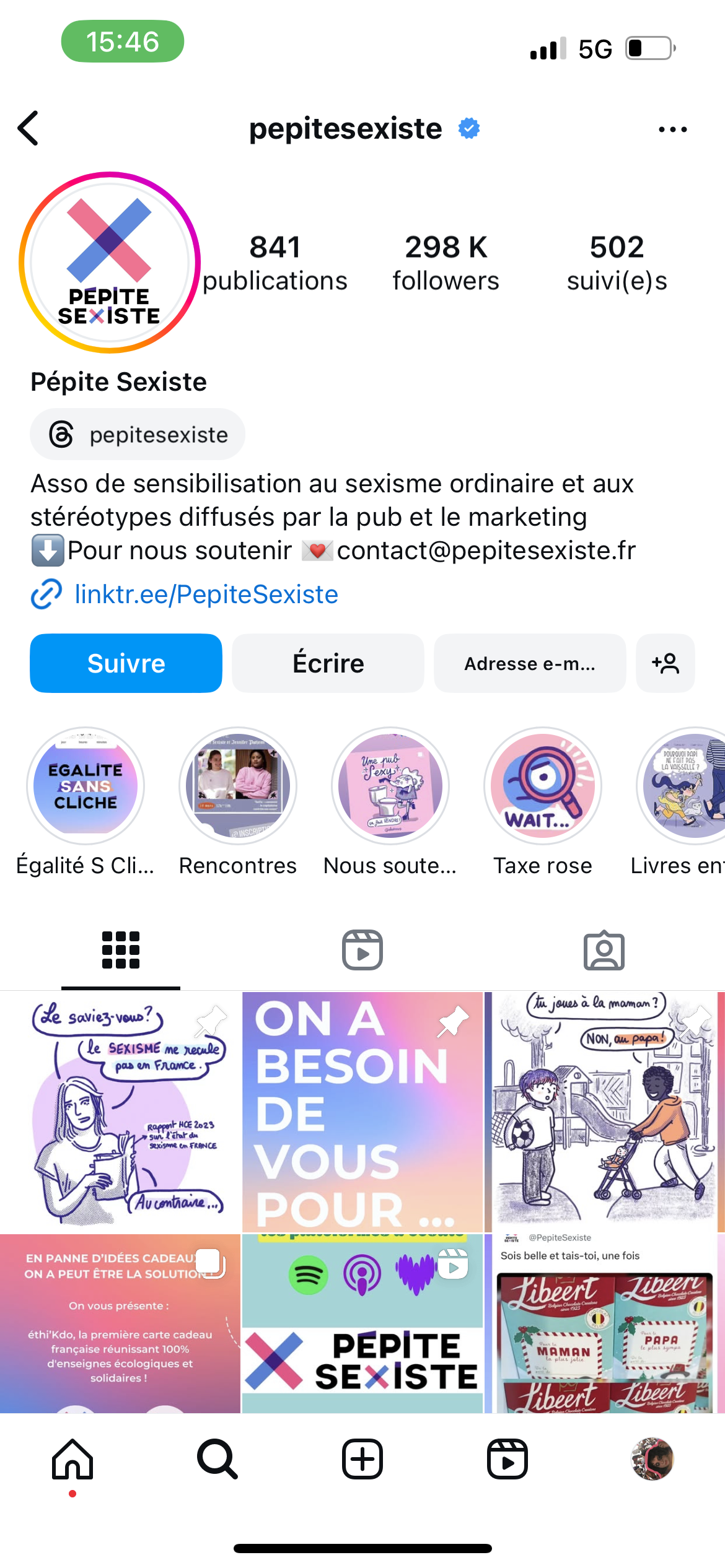View the Taxe rose highlight

click(543, 786)
